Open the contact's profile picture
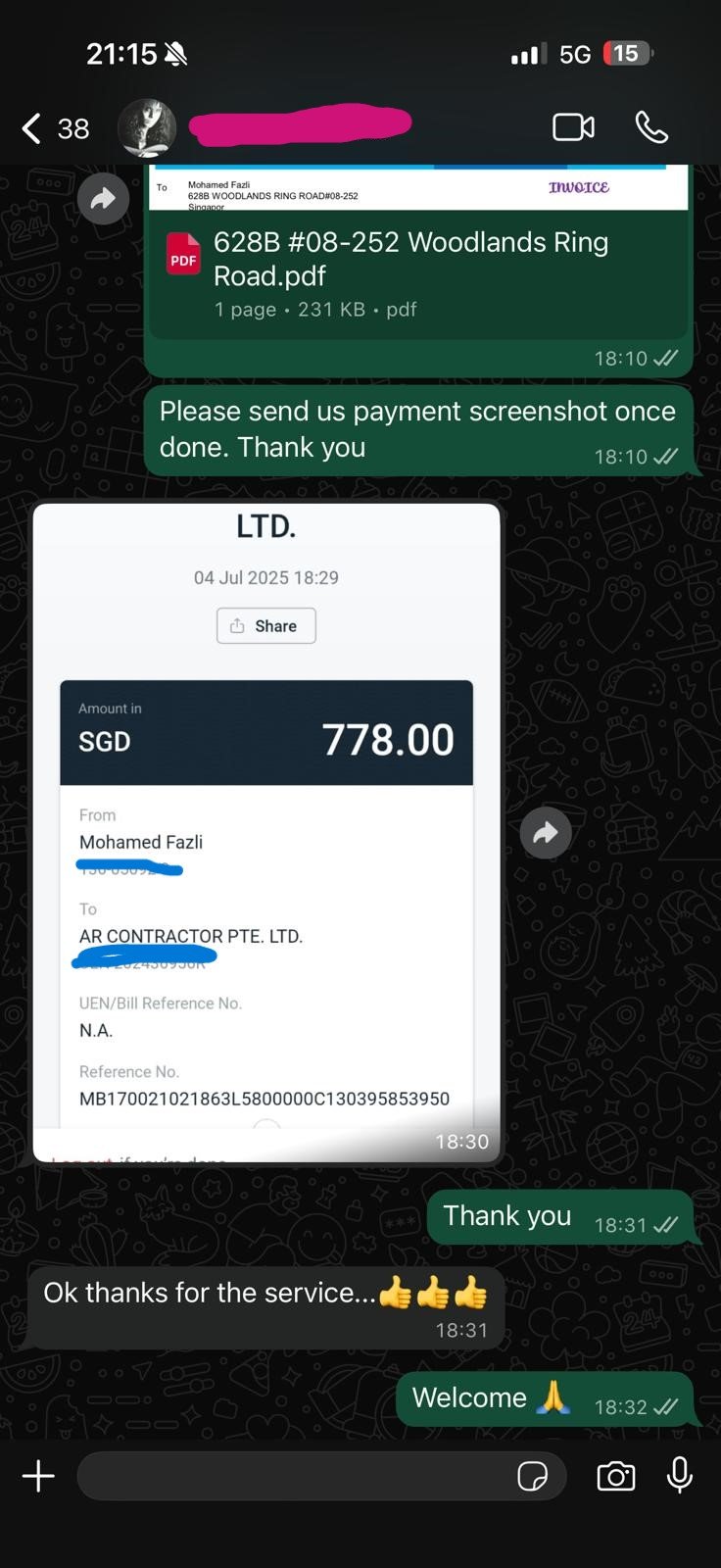Viewport: 721px width, 1568px height. (147, 128)
